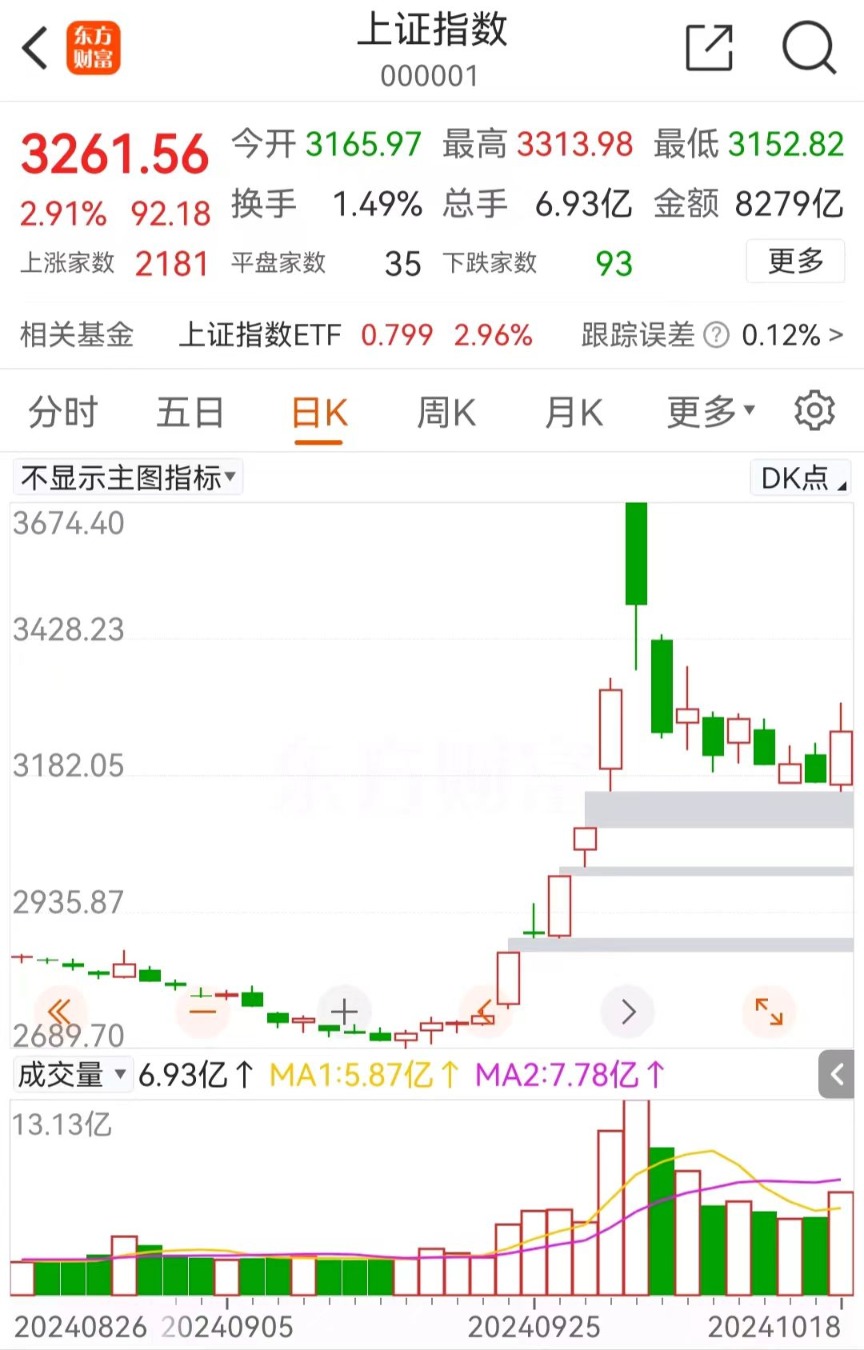Tap the 更多 button for more quote data
Viewport: 864px width, 1350px height.
click(x=795, y=262)
